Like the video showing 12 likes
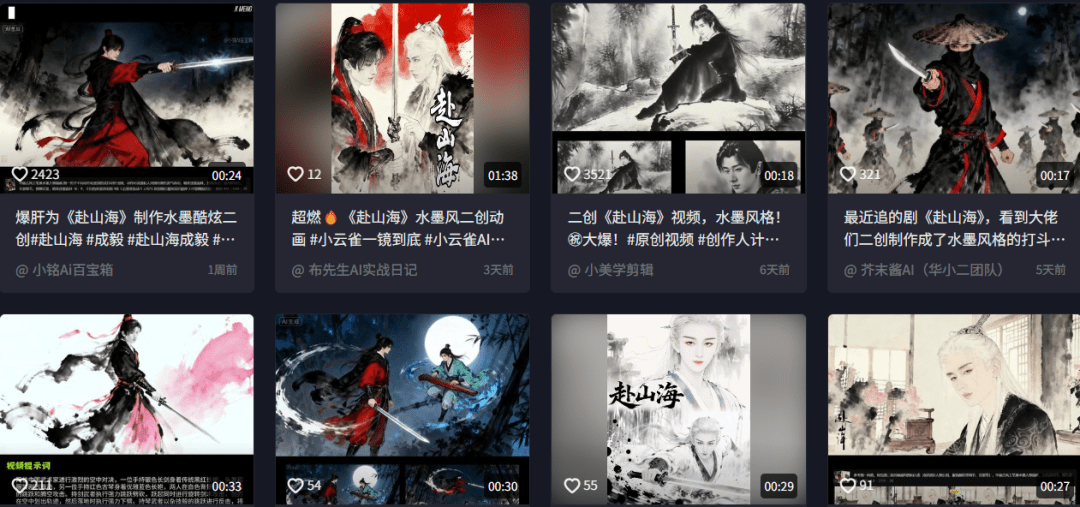 [295, 174]
